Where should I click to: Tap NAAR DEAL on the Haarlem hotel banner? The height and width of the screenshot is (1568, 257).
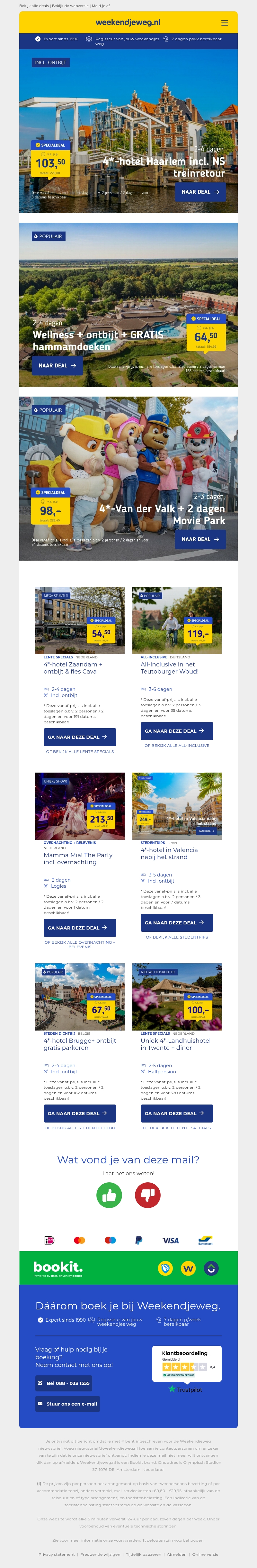[x=200, y=192]
